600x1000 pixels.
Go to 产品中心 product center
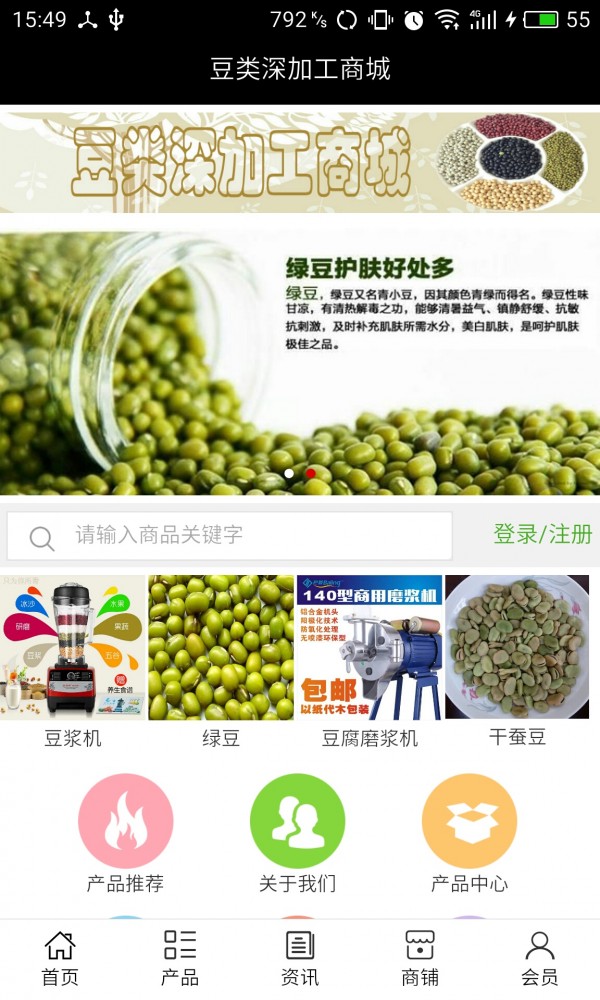coord(470,833)
